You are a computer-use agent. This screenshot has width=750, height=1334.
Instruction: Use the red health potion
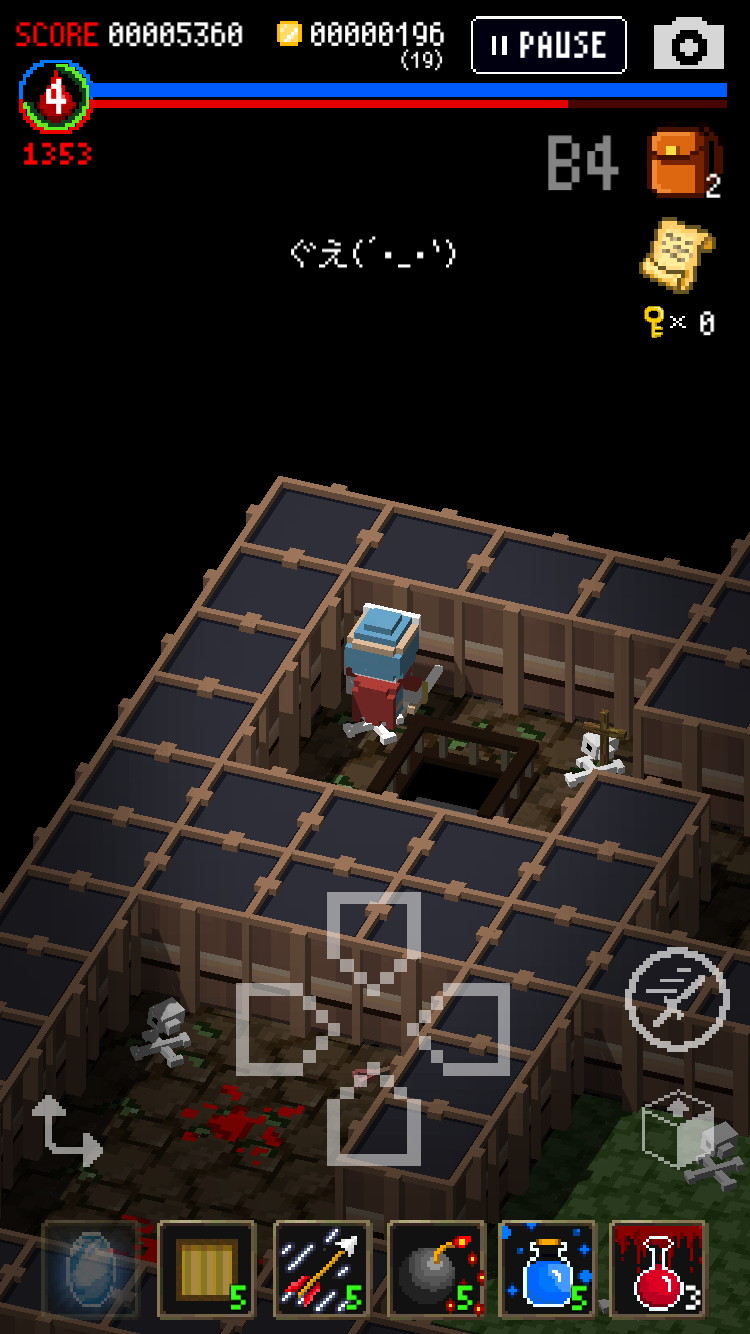(x=659, y=1269)
